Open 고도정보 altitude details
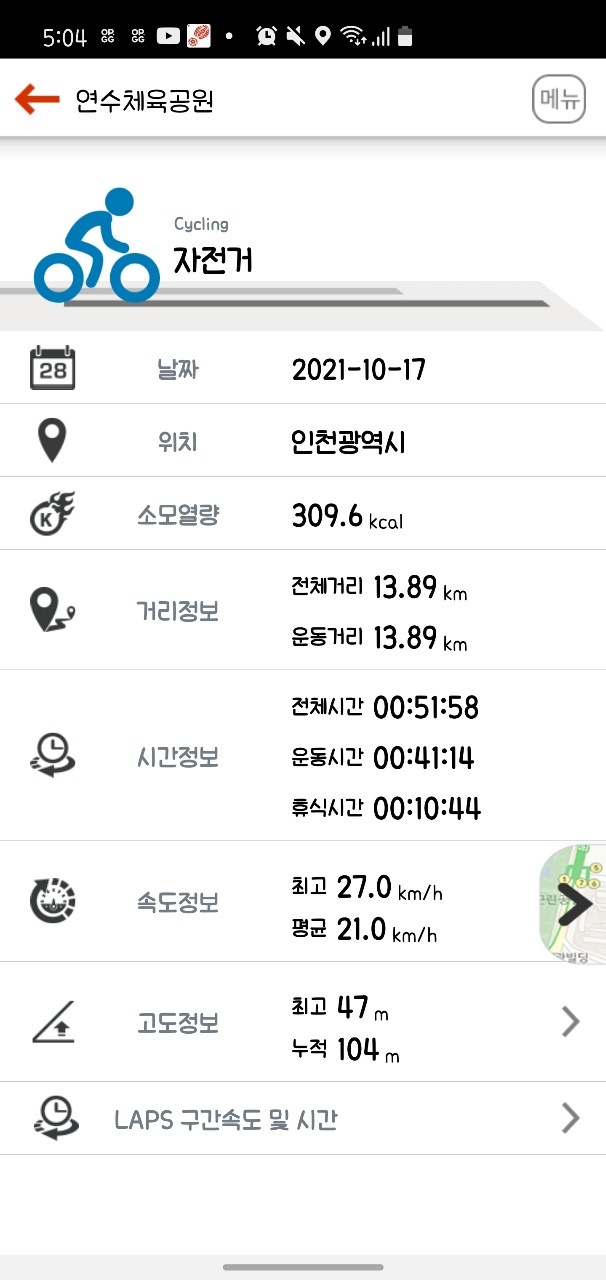Viewport: 606px width, 1280px height. pyautogui.click(x=303, y=1022)
